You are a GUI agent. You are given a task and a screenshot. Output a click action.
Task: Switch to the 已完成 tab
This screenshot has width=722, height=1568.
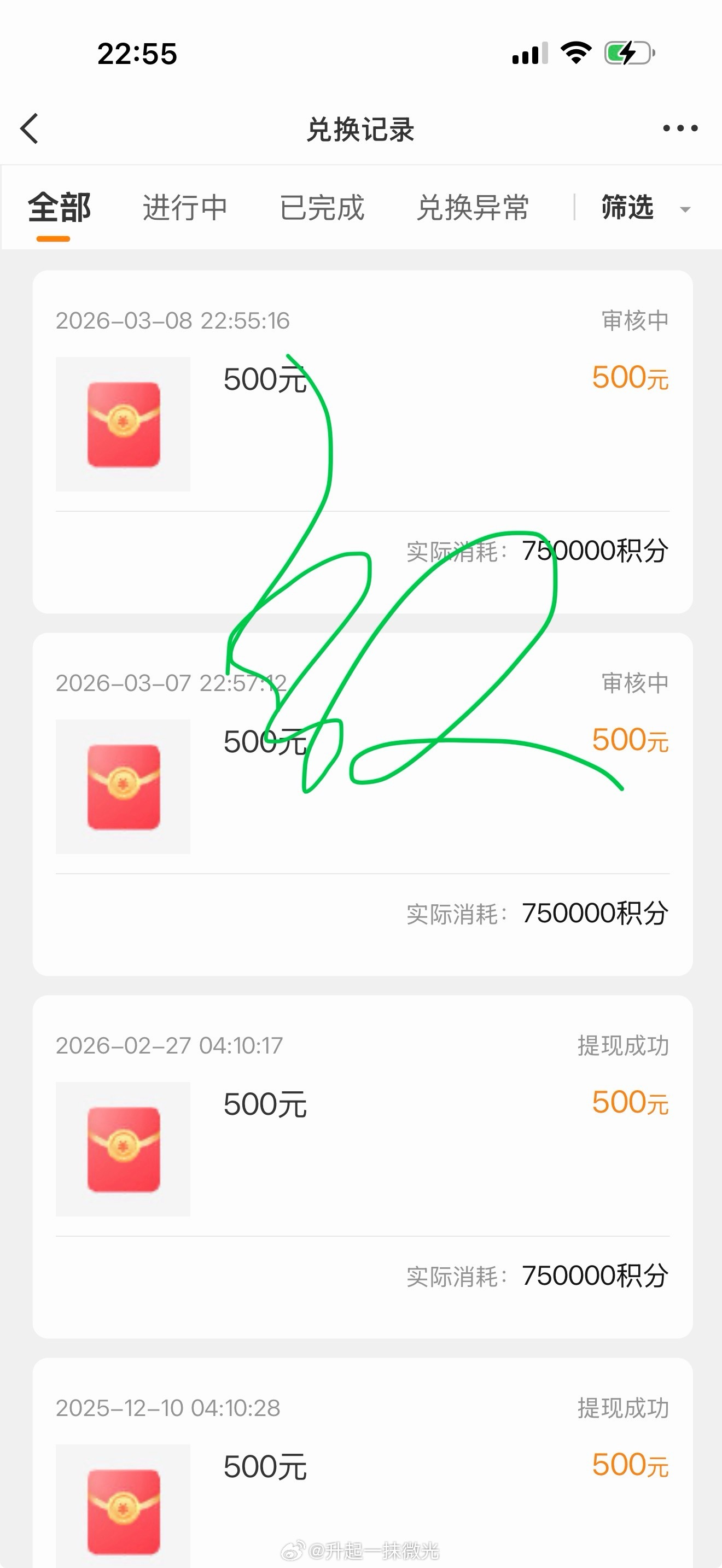323,208
